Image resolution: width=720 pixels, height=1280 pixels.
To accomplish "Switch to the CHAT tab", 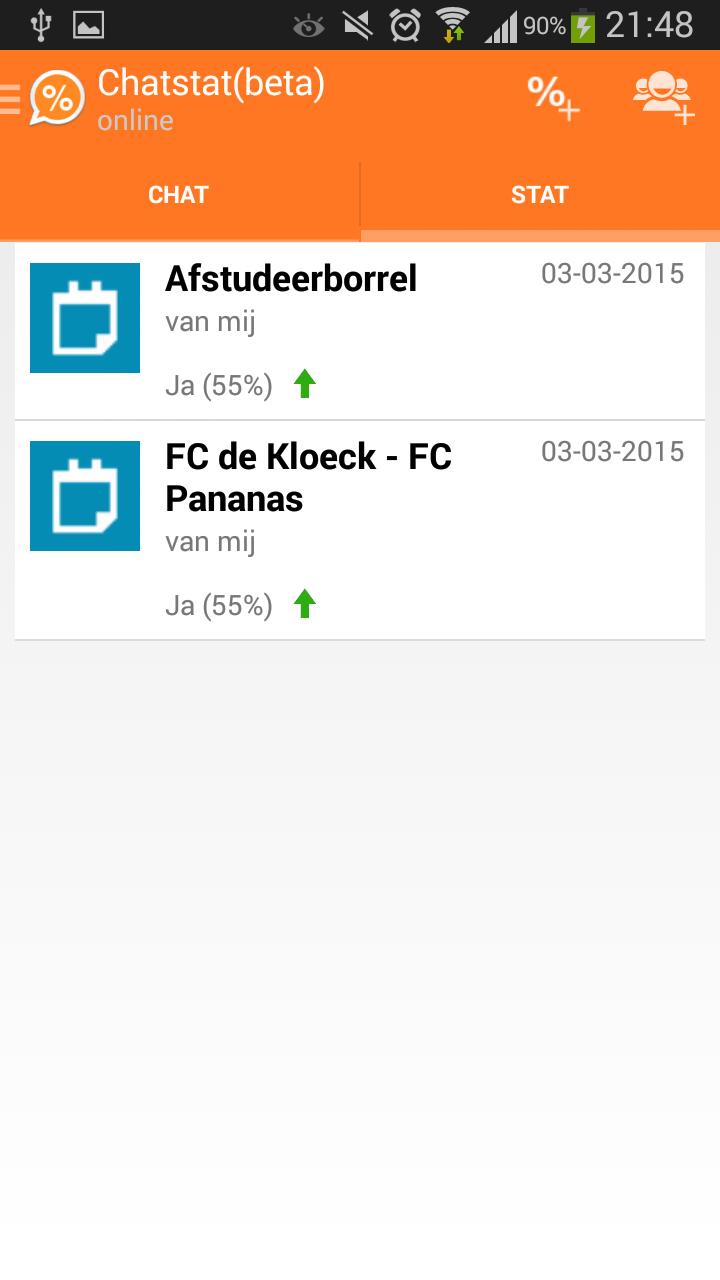I will [x=180, y=194].
